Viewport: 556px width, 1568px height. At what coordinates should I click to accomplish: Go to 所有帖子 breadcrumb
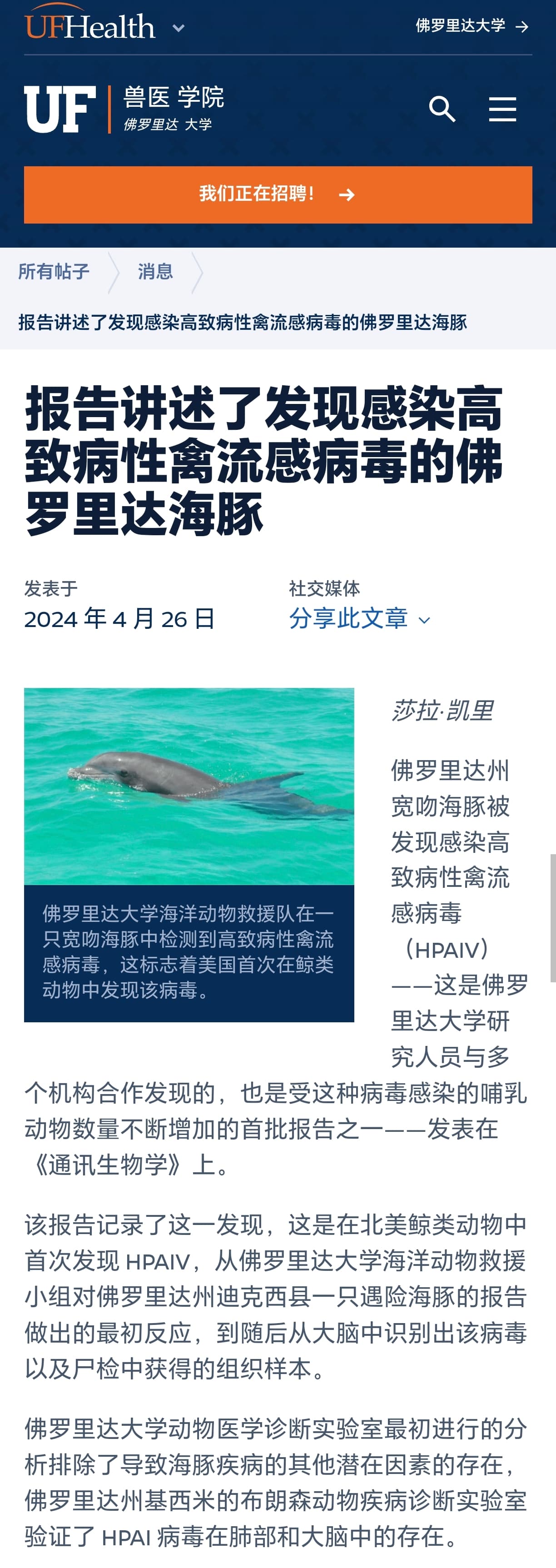[54, 271]
